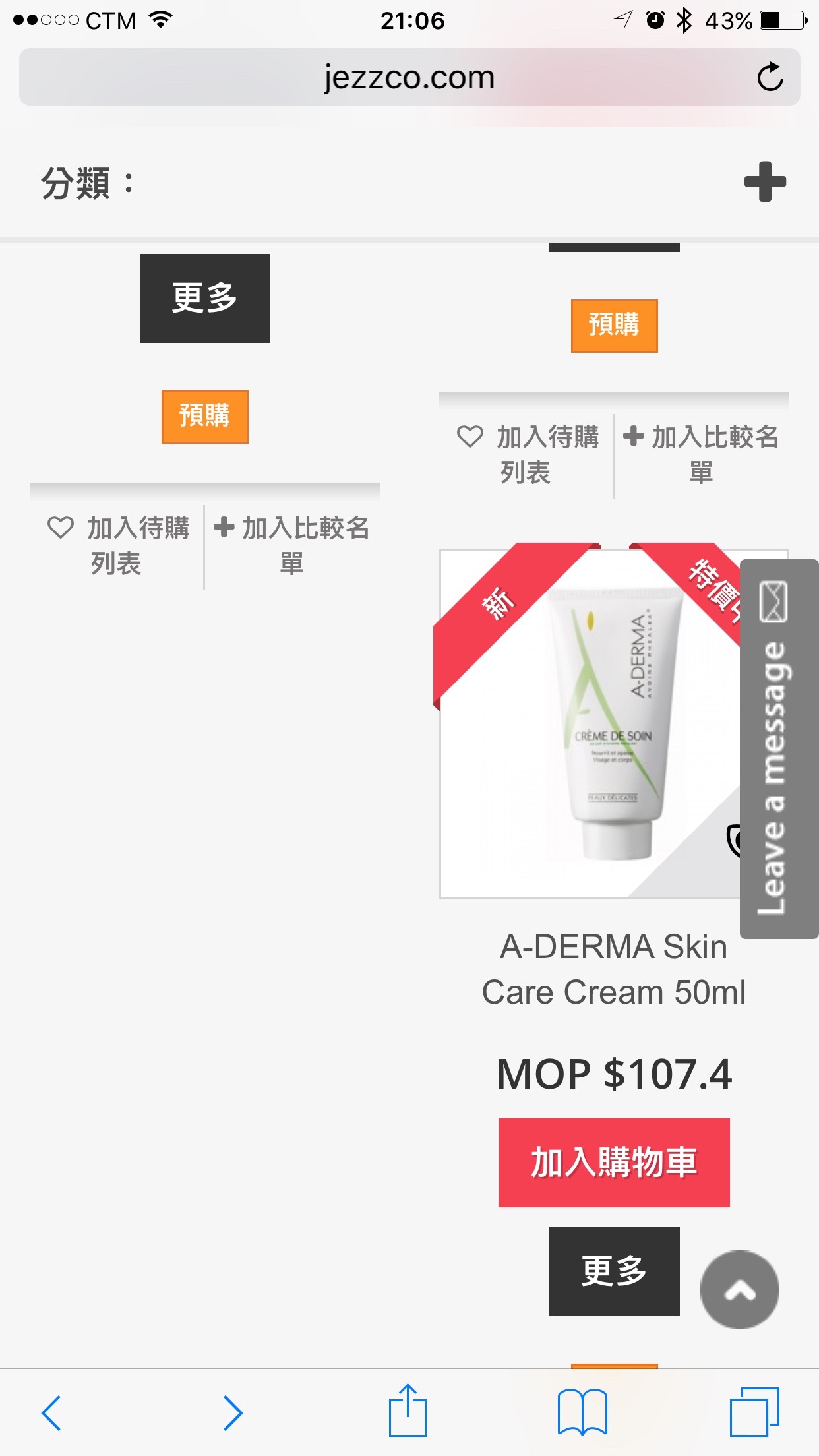Open the Leave a message panel
The width and height of the screenshot is (819, 1456).
[778, 748]
